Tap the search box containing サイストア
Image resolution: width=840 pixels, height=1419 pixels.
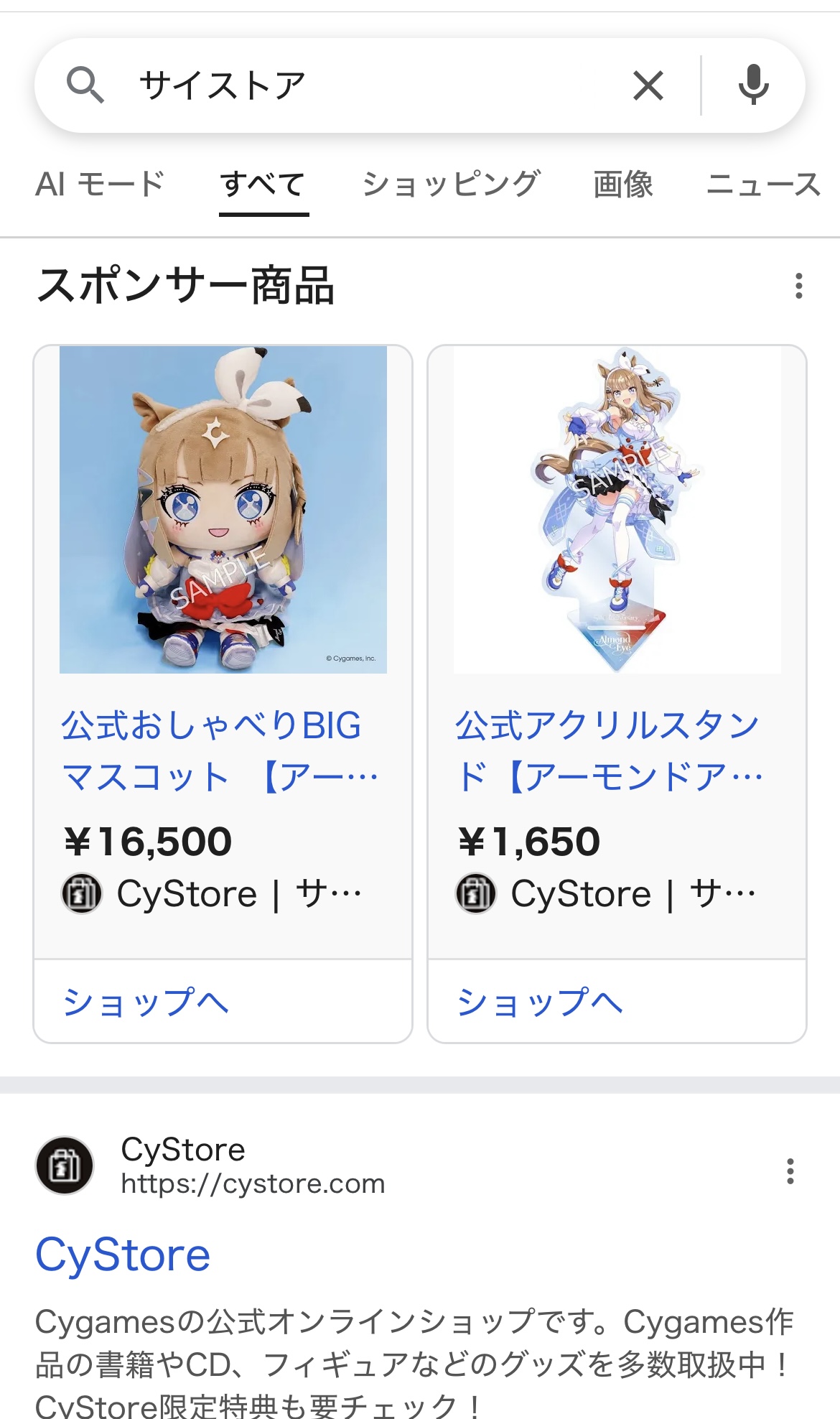359,85
